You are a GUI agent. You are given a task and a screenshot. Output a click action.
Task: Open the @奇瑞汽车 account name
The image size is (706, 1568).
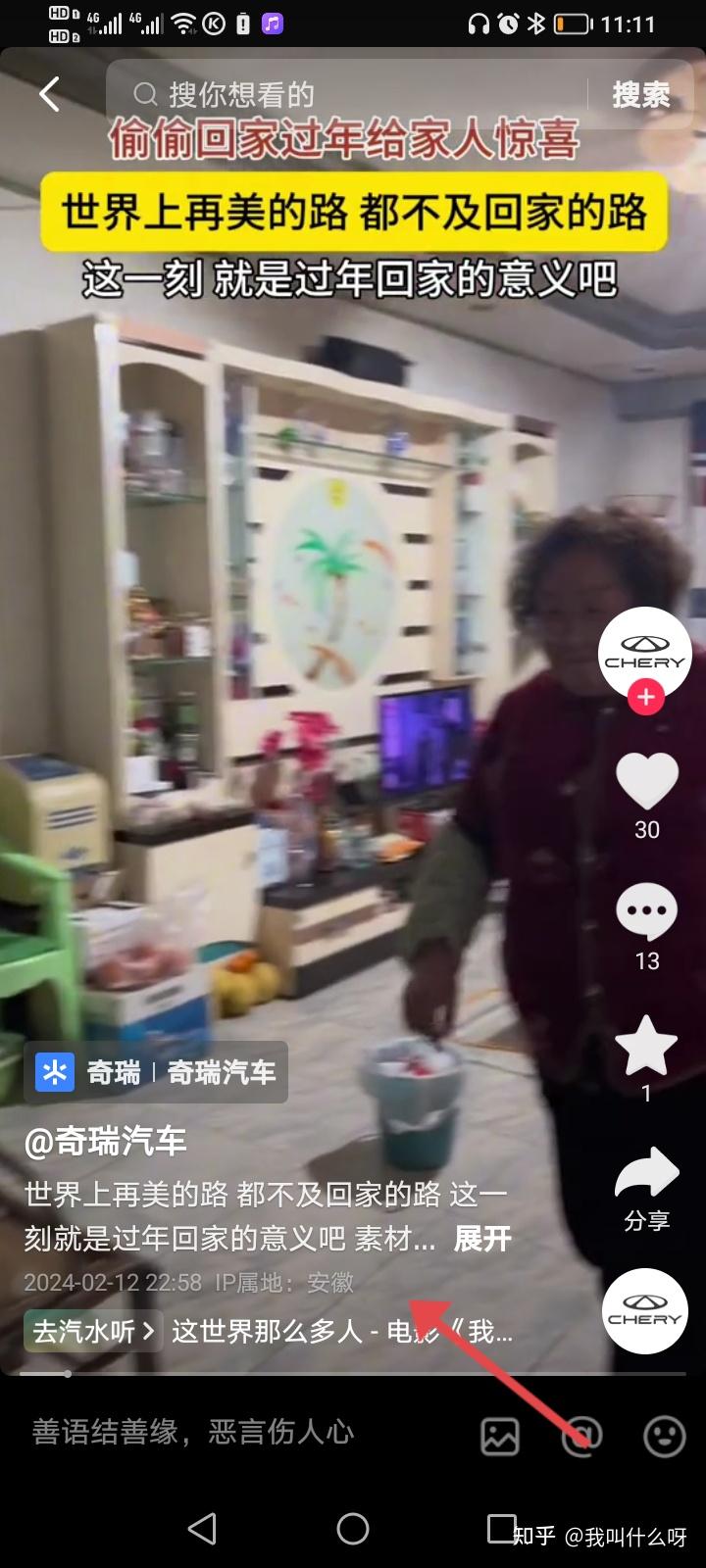pos(105,1142)
